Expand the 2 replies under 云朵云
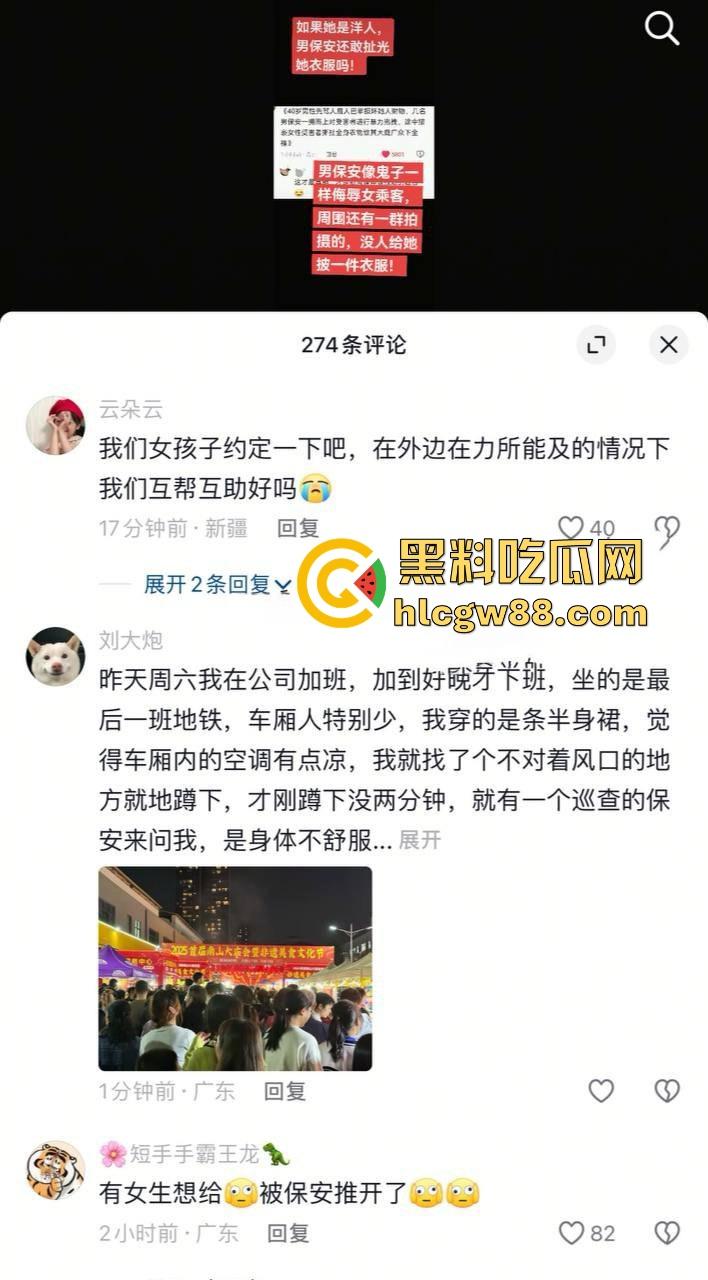The image size is (708, 1280). (217, 584)
